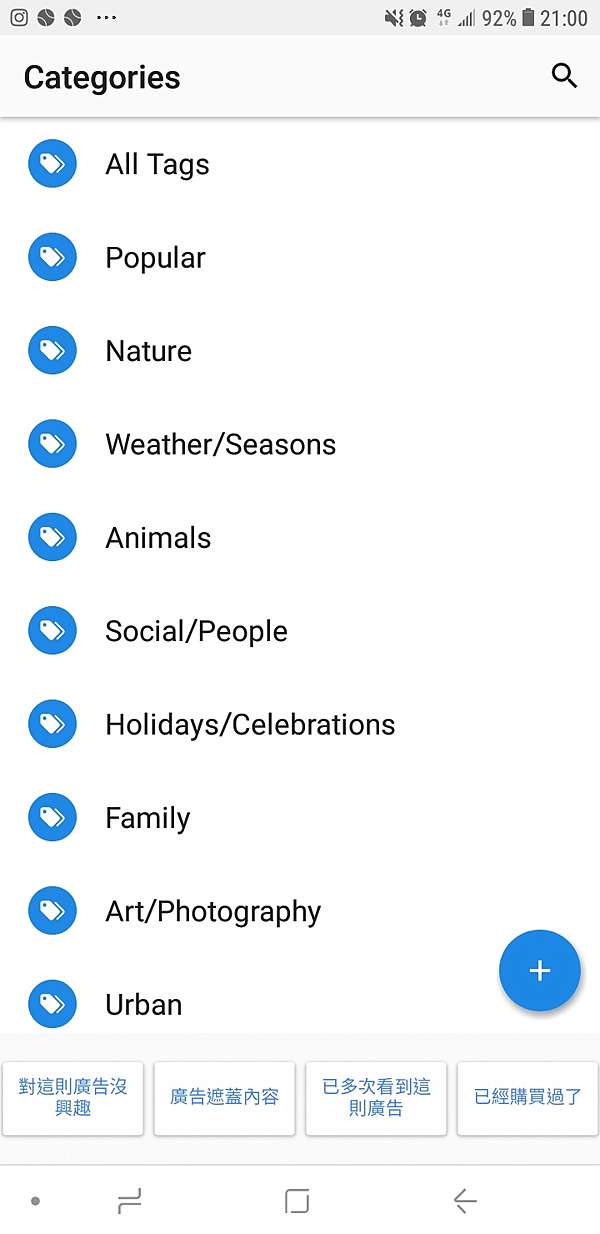Select the Art/Photography category
Viewport: 600px width, 1234px height.
tap(300, 911)
